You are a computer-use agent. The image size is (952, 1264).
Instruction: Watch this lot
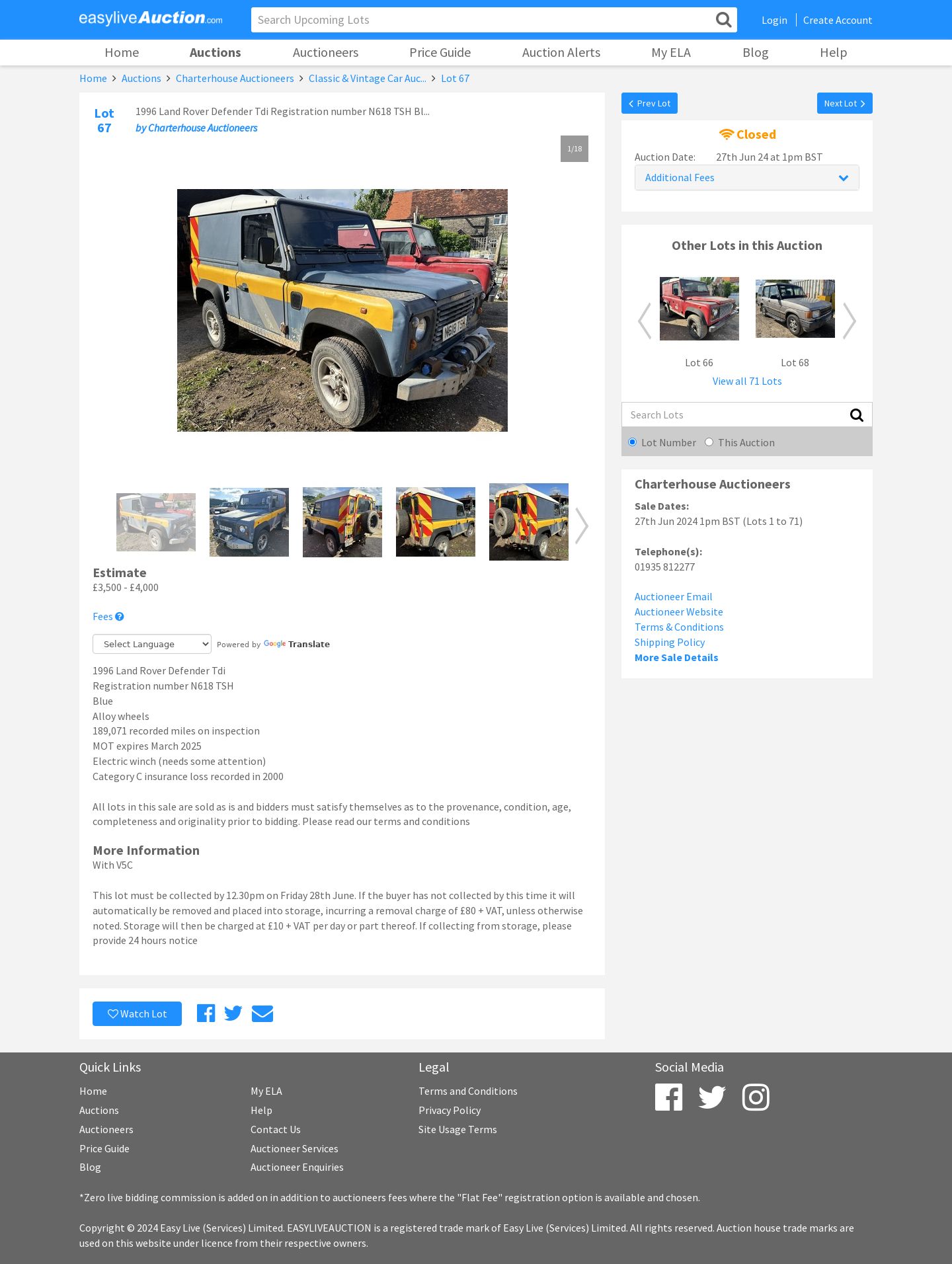[x=137, y=1014]
